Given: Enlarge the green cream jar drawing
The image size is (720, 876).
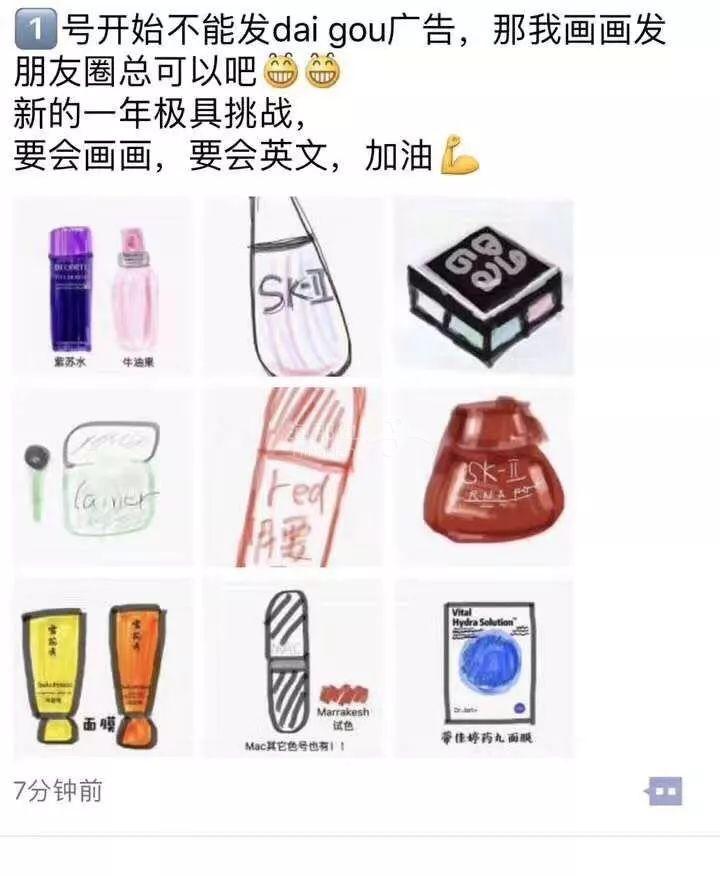Looking at the screenshot, I should click(x=102, y=477).
